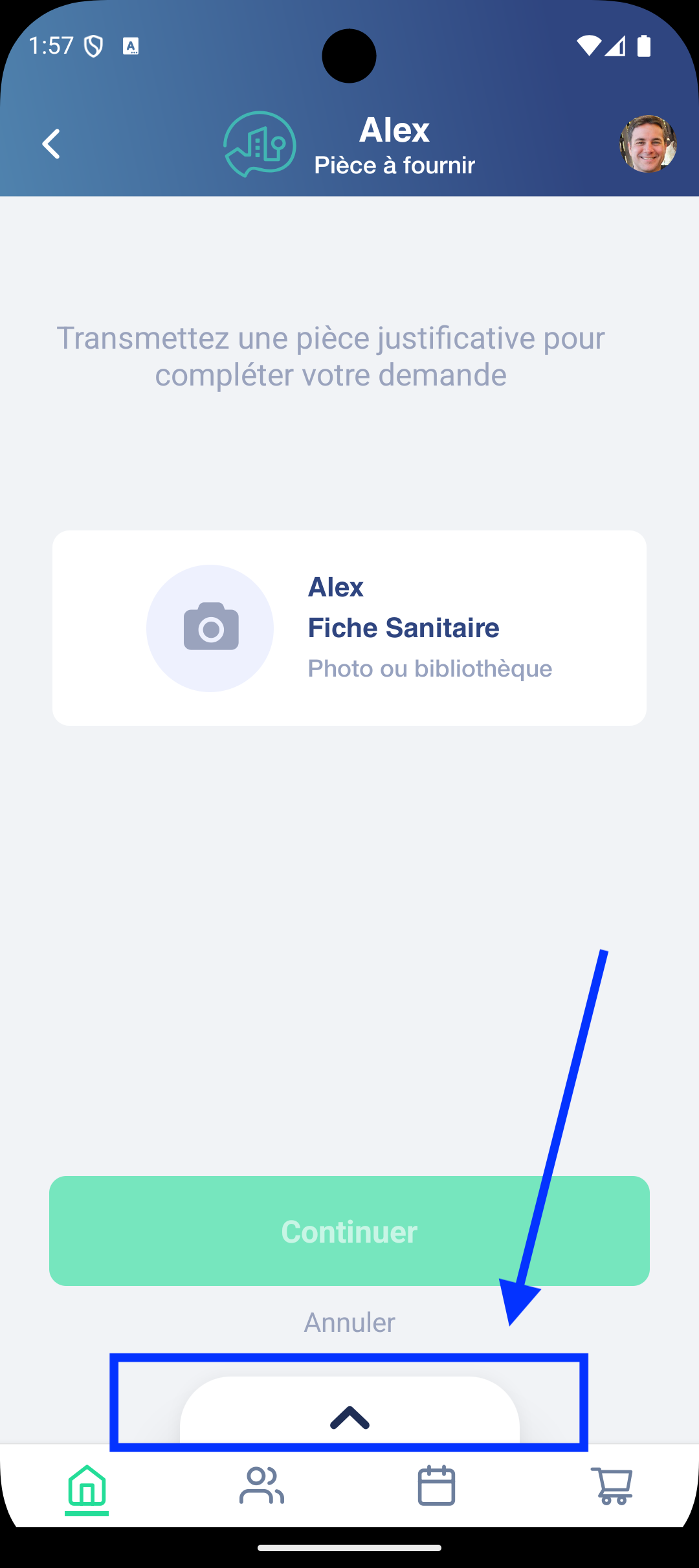This screenshot has height=1568, width=699.
Task: Switch to the calendar tab
Action: tap(436, 1486)
